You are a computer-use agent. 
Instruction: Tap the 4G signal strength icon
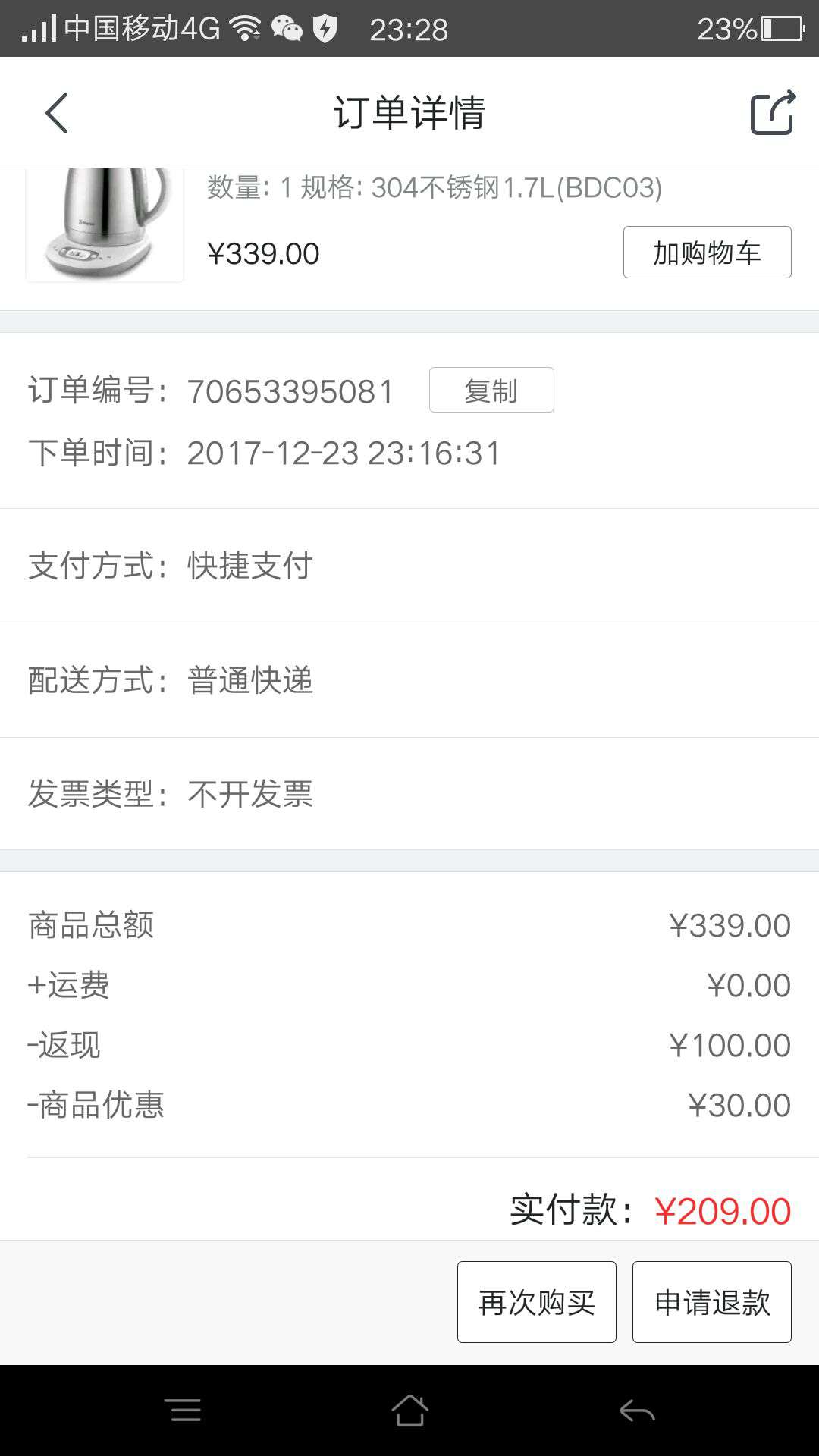click(42, 27)
